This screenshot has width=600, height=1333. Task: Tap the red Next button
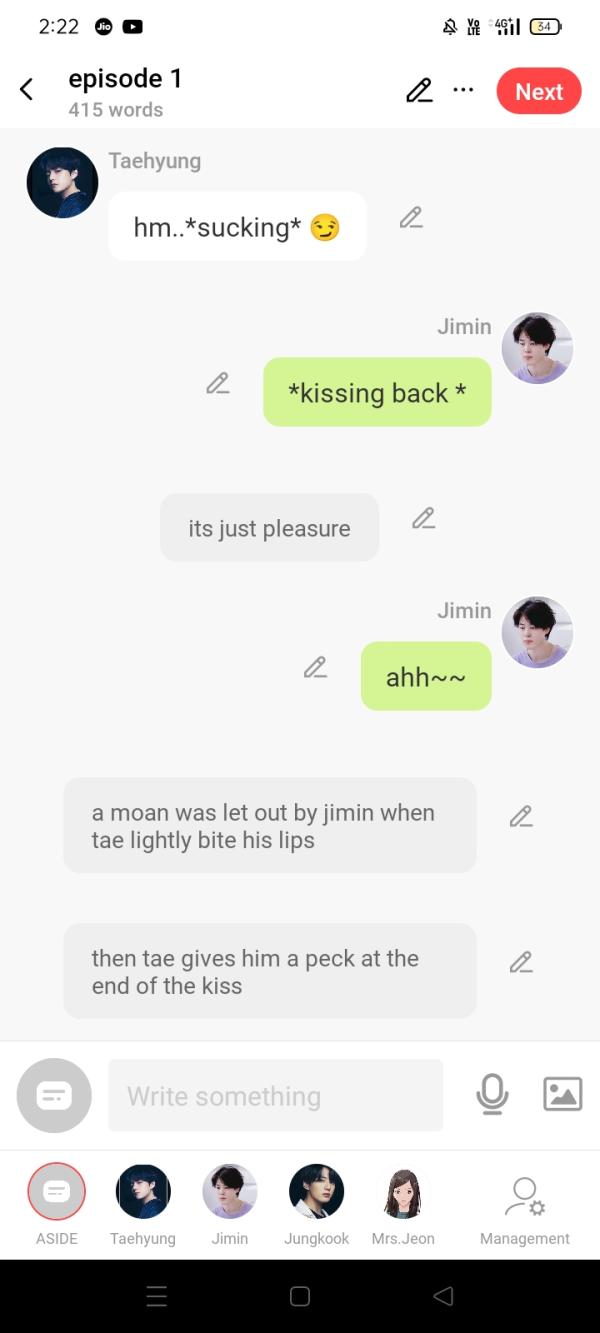pos(539,91)
